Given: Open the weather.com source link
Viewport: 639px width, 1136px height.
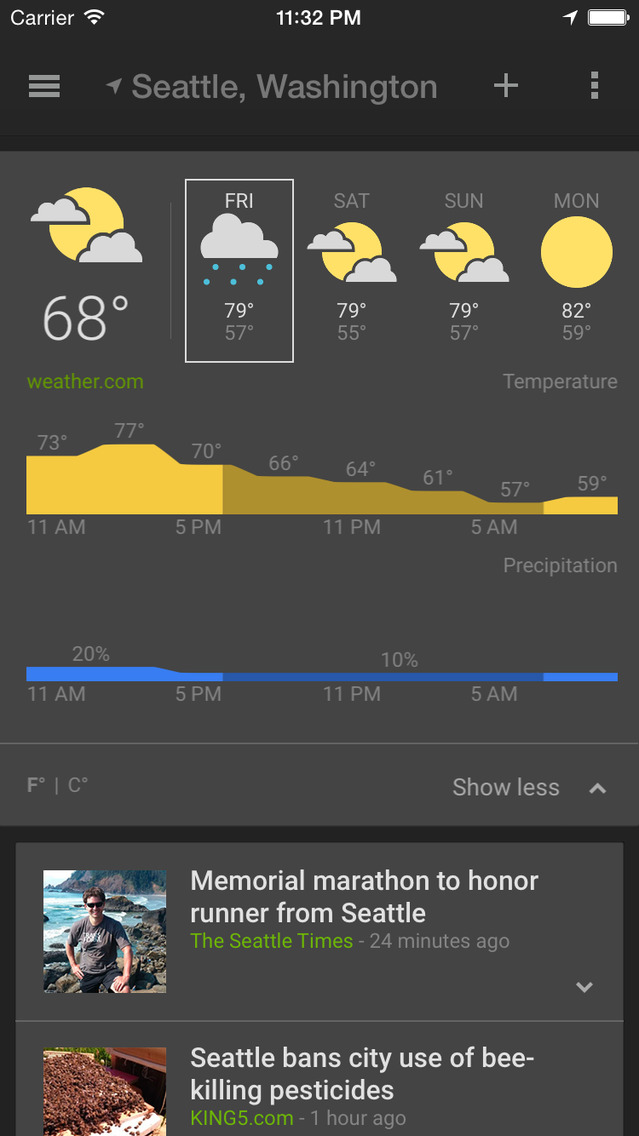Looking at the screenshot, I should (85, 382).
